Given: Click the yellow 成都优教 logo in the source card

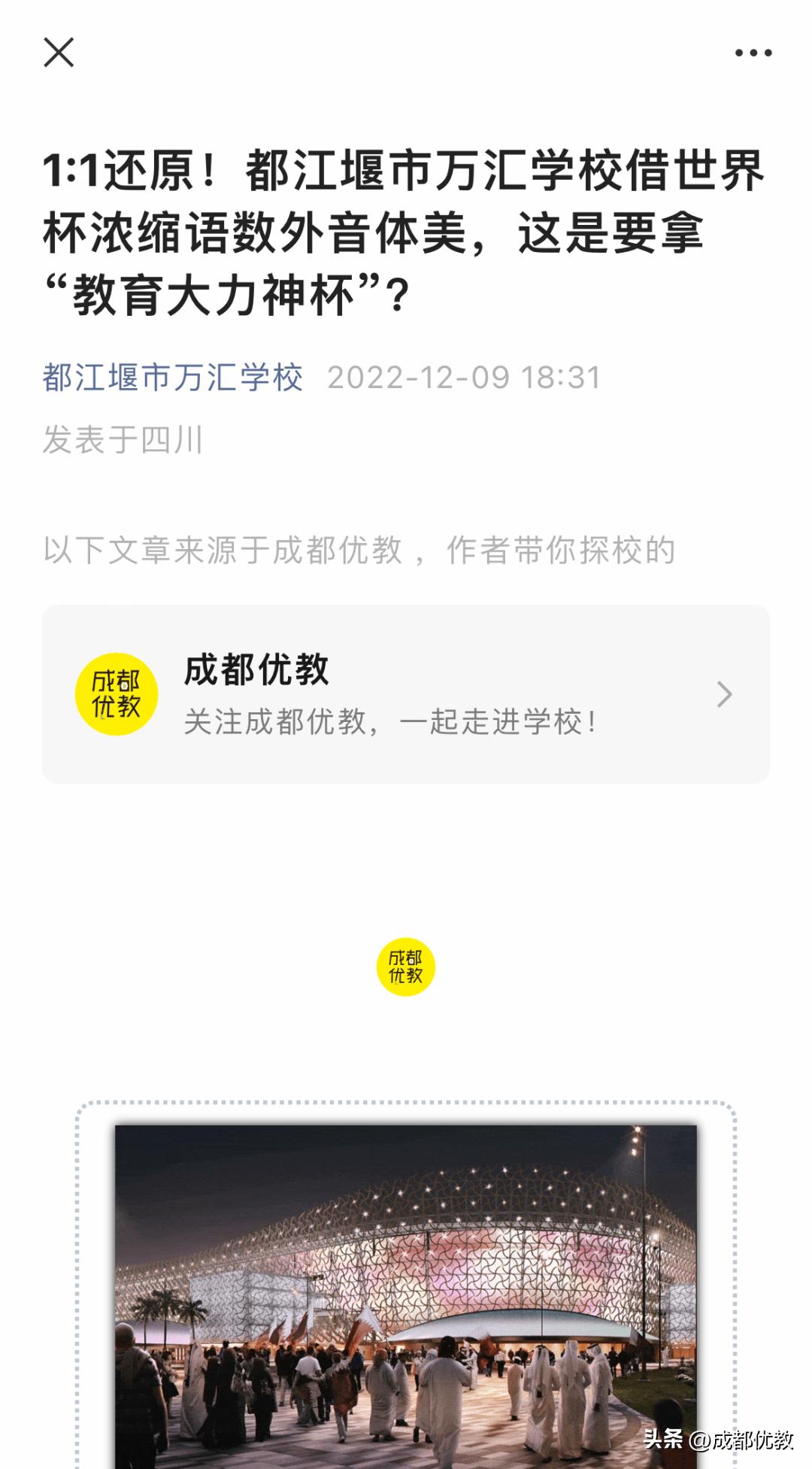Looking at the screenshot, I should (117, 694).
